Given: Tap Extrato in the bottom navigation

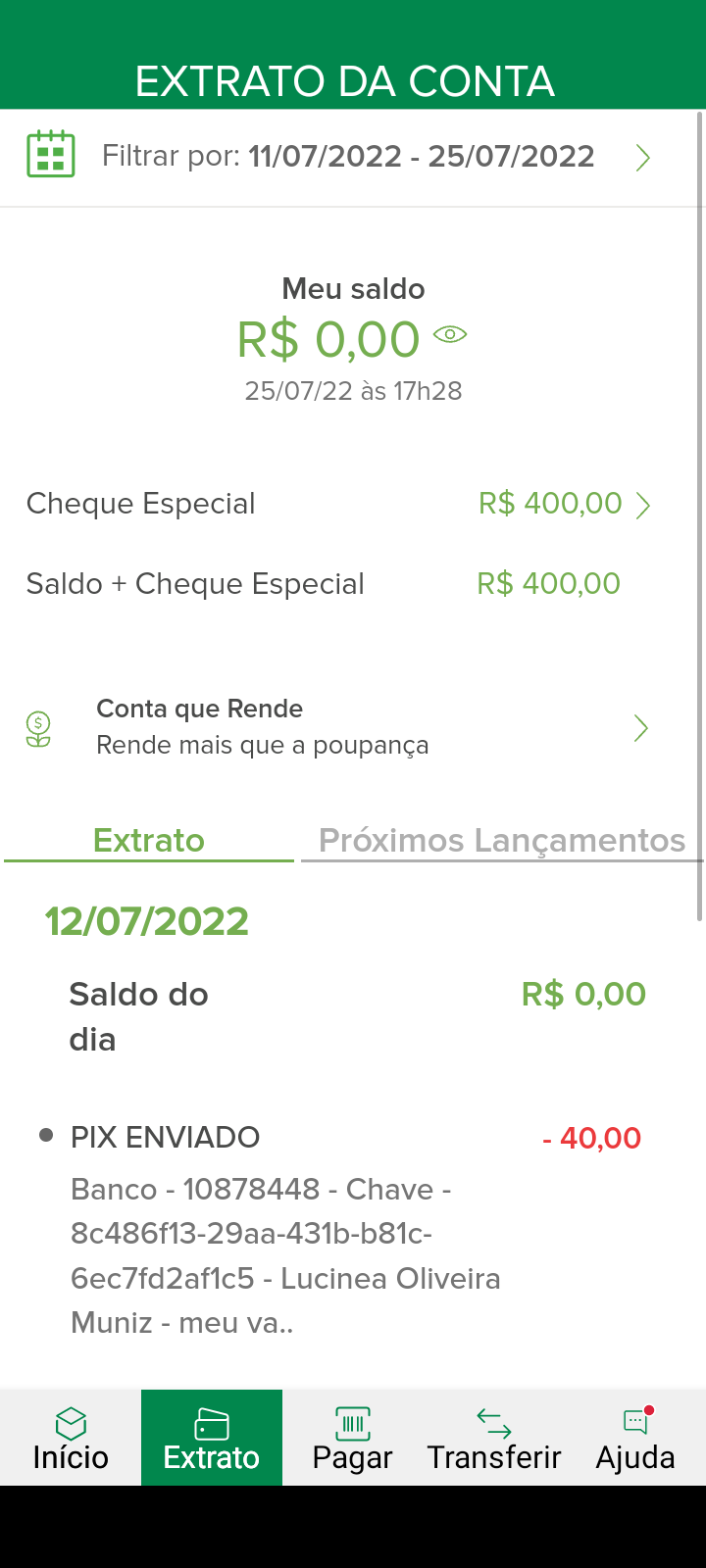Looking at the screenshot, I should [x=212, y=1439].
